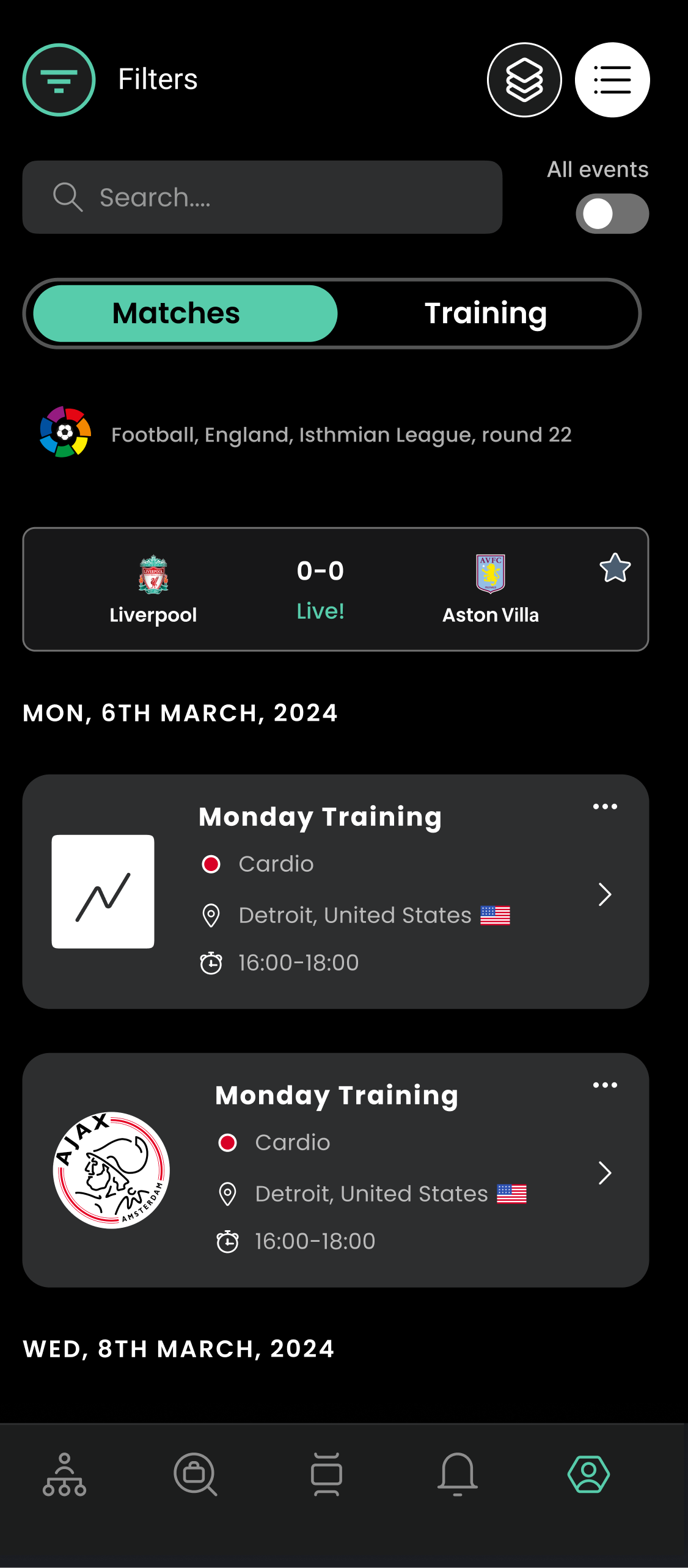Open three-dot menu on first Monday Training
688x1568 pixels.
point(605,807)
